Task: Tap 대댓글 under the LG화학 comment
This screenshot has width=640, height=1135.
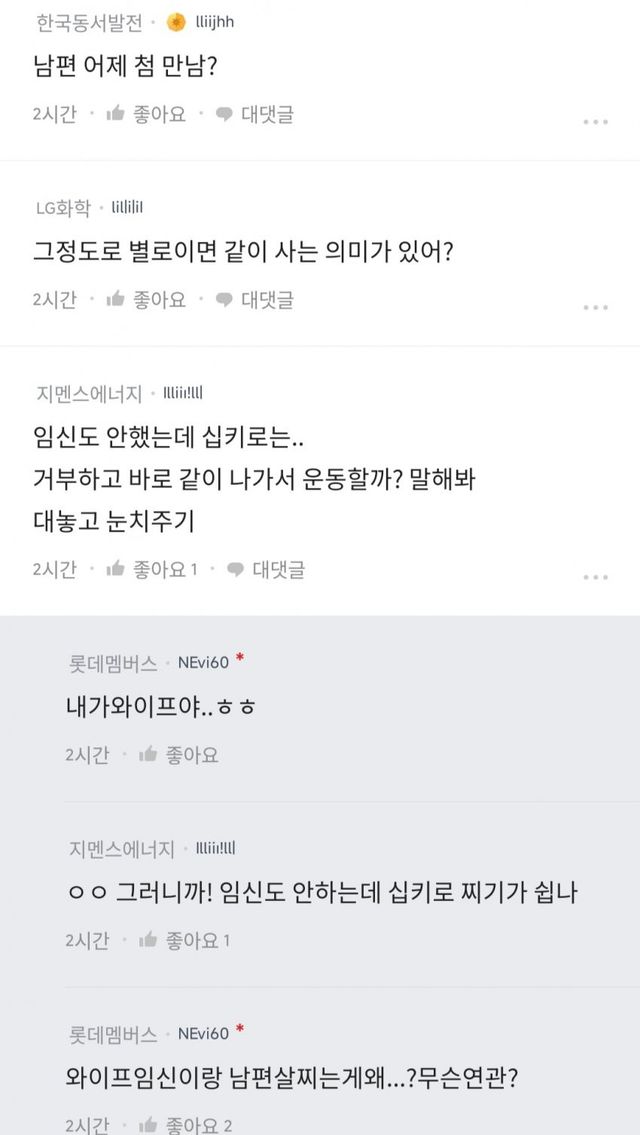Action: [x=255, y=300]
